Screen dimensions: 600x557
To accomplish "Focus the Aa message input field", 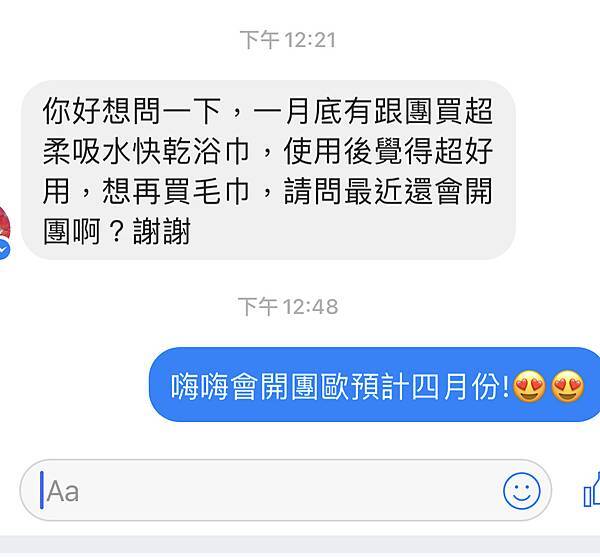I will 260,490.
